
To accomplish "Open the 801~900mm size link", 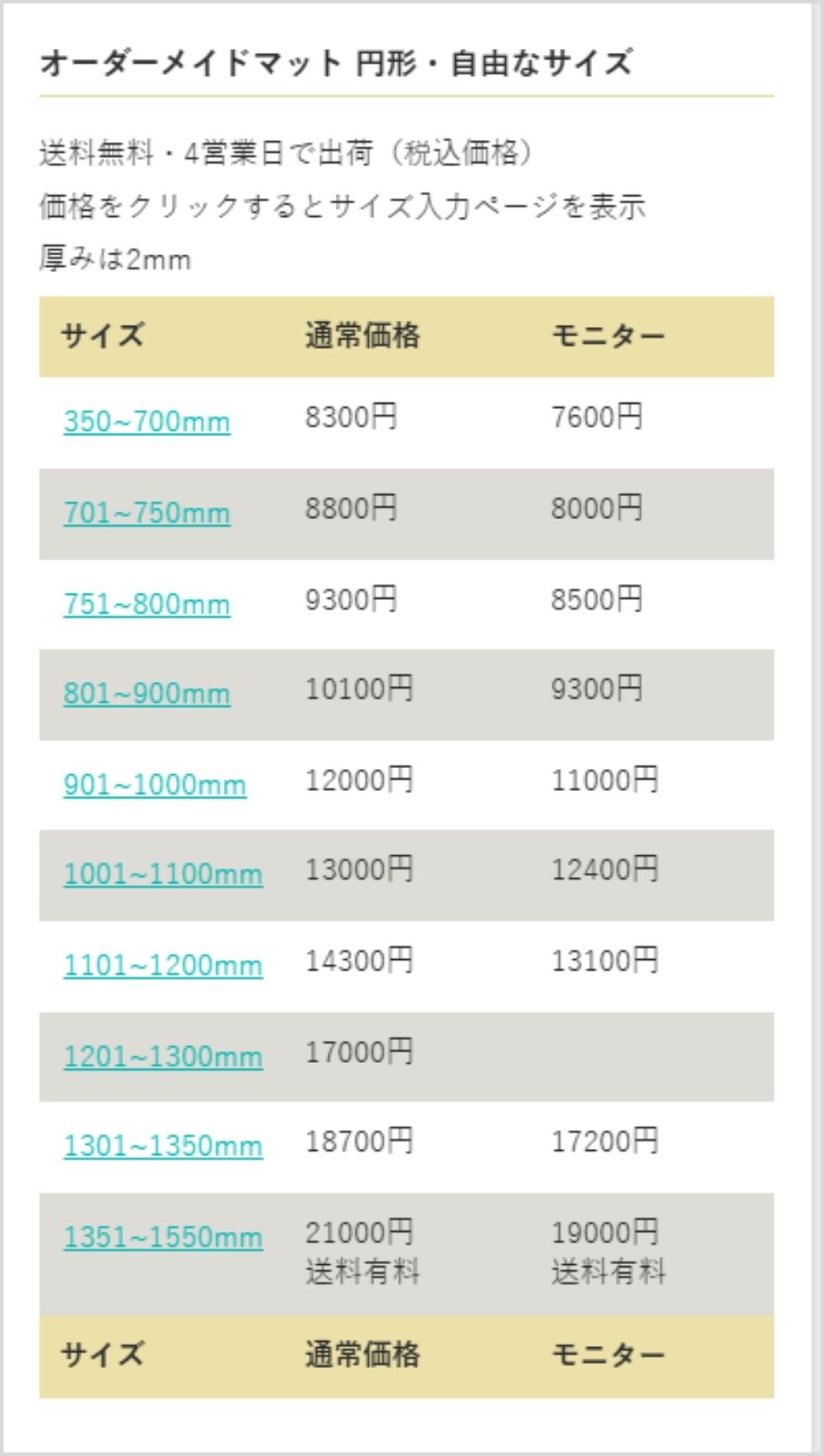I will 146,694.
